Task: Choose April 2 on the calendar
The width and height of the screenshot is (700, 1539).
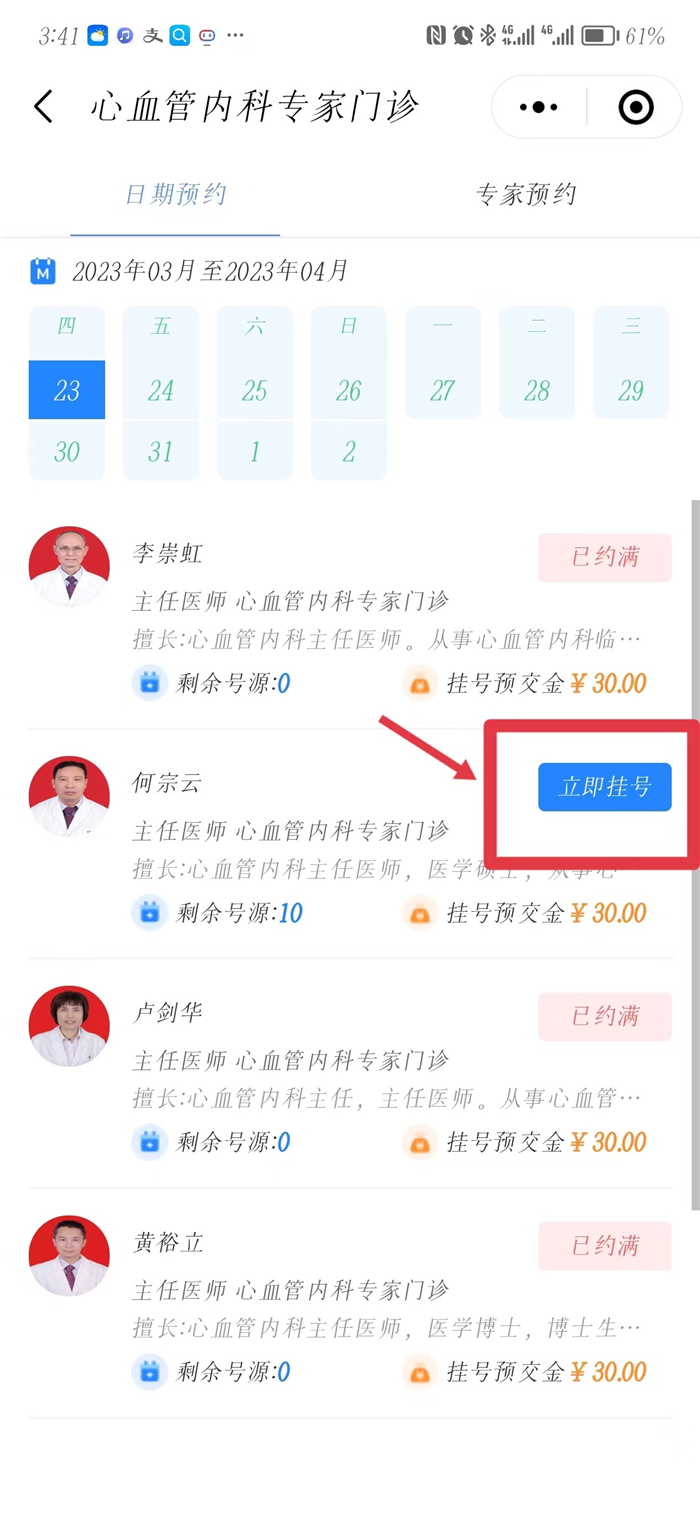Action: click(349, 451)
